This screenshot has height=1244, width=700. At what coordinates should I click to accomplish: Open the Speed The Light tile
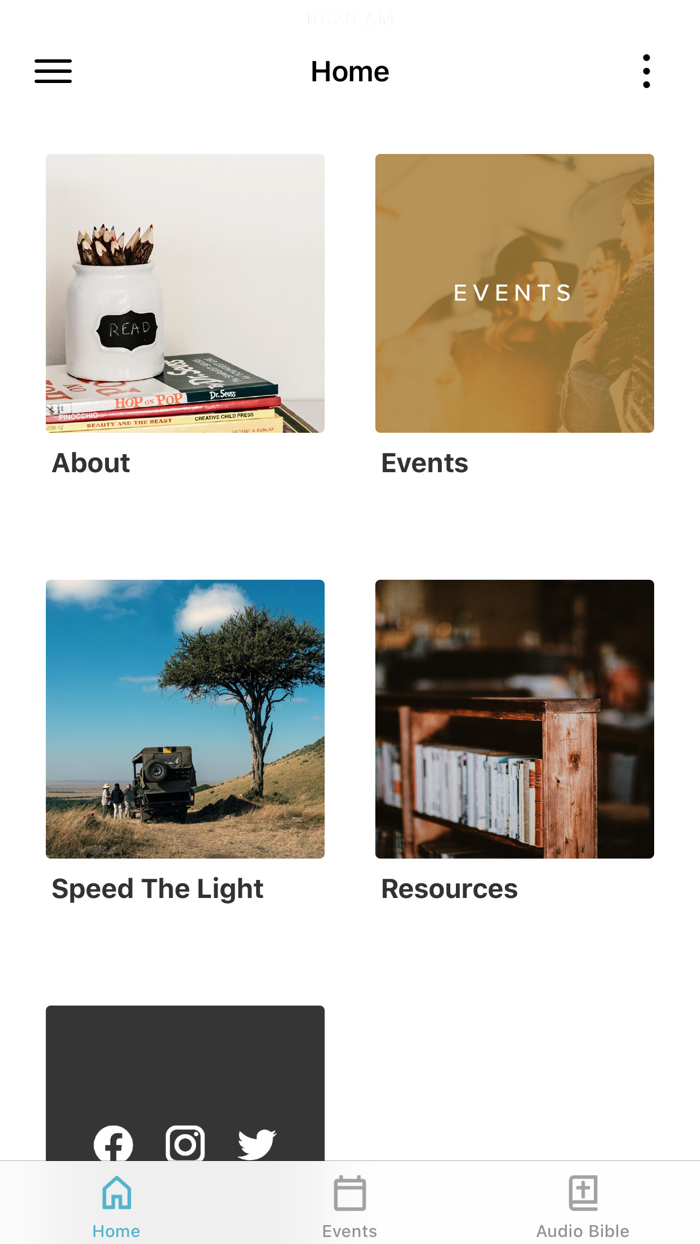pos(185,718)
